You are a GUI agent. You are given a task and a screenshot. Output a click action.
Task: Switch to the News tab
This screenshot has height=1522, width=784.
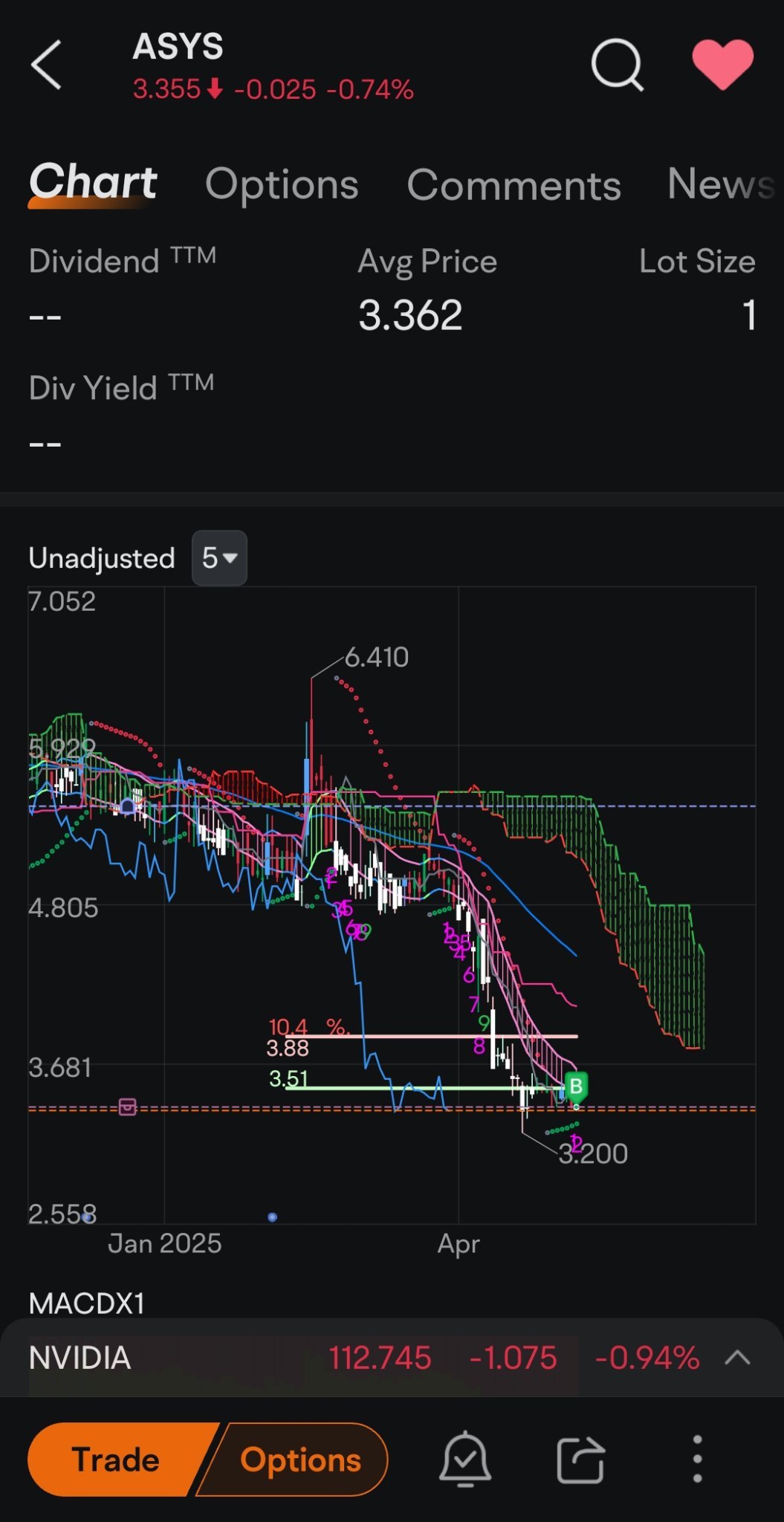(721, 183)
